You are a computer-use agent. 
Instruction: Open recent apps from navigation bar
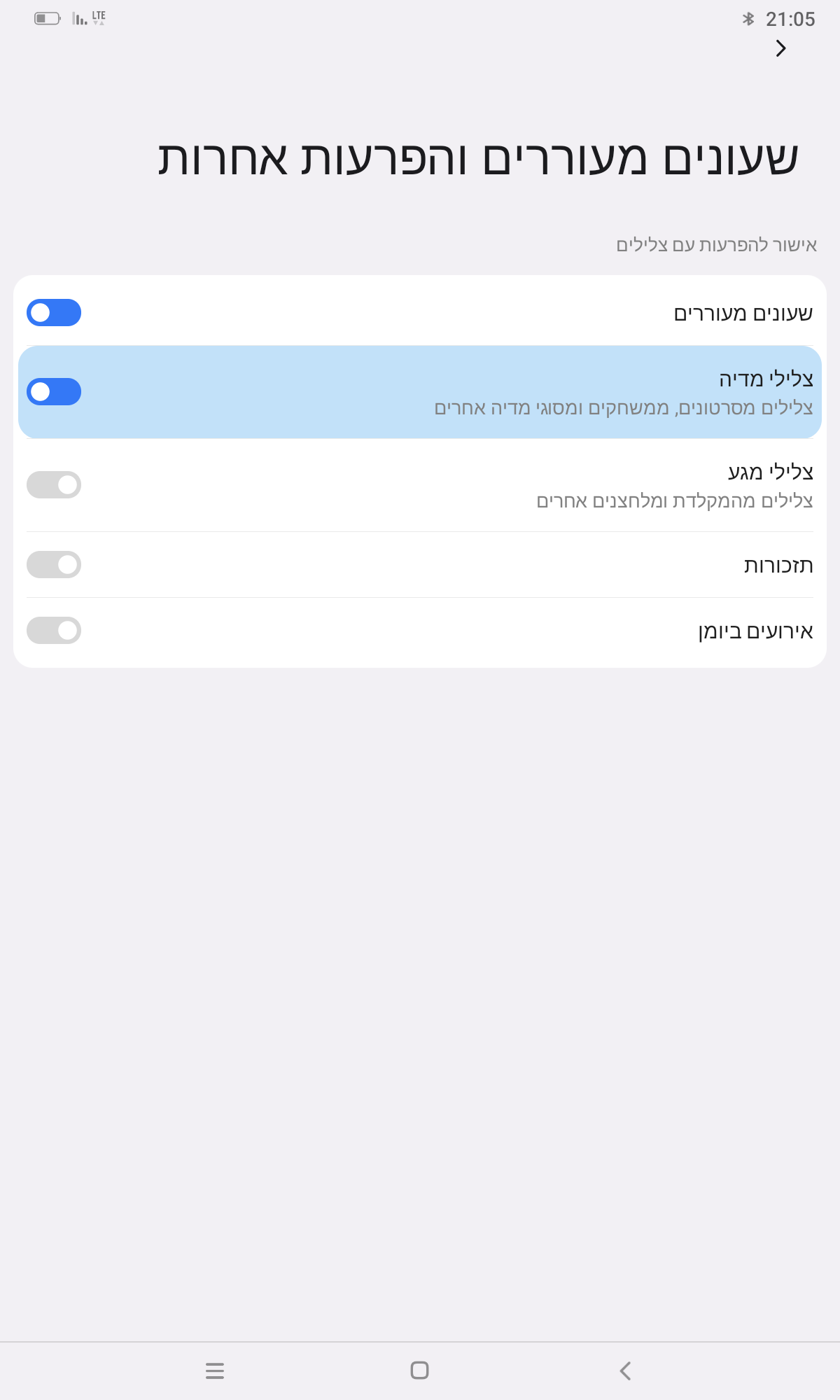click(215, 1371)
